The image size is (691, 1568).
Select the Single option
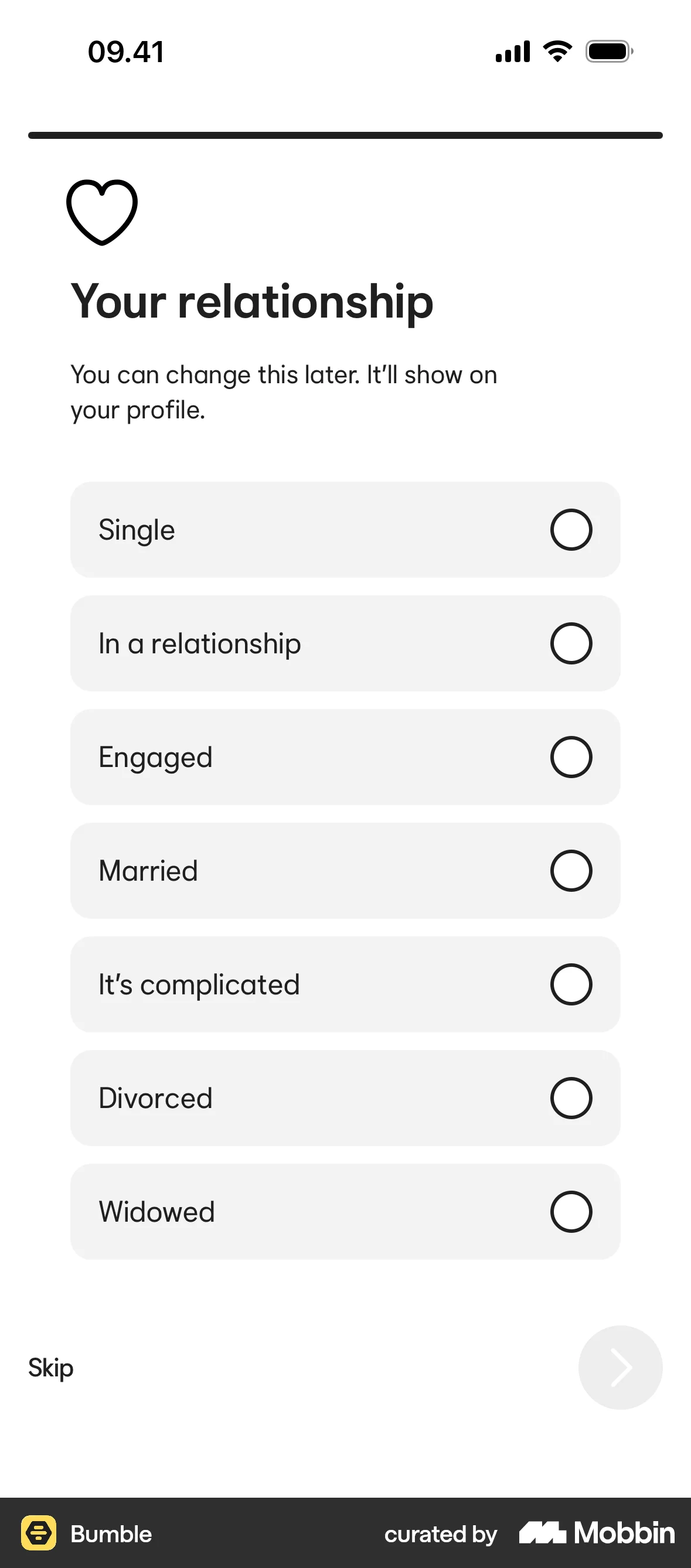click(345, 530)
